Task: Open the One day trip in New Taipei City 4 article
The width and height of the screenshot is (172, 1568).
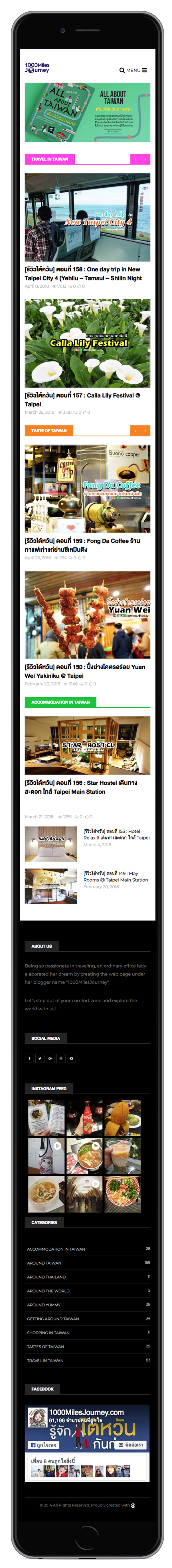Action: (82, 273)
